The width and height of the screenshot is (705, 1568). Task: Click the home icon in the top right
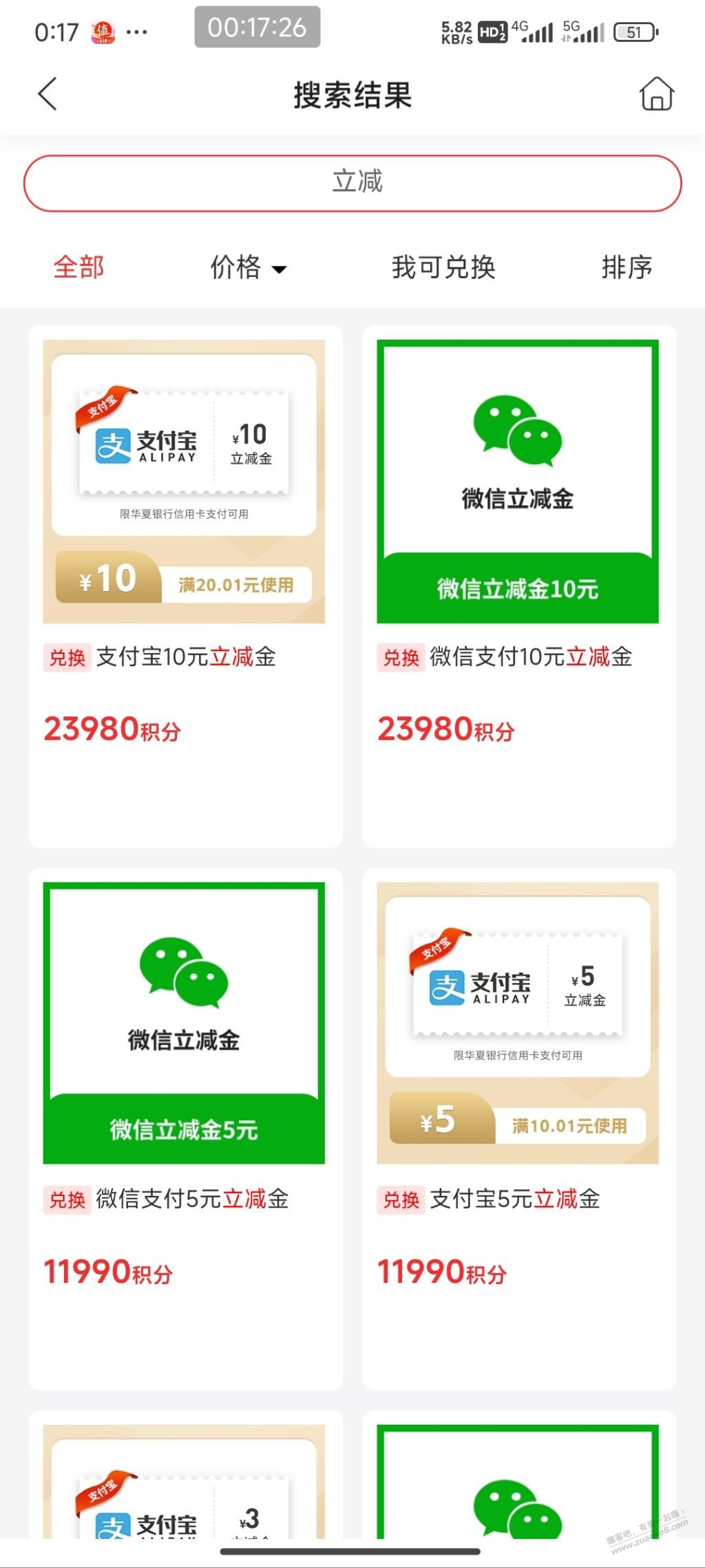(657, 95)
